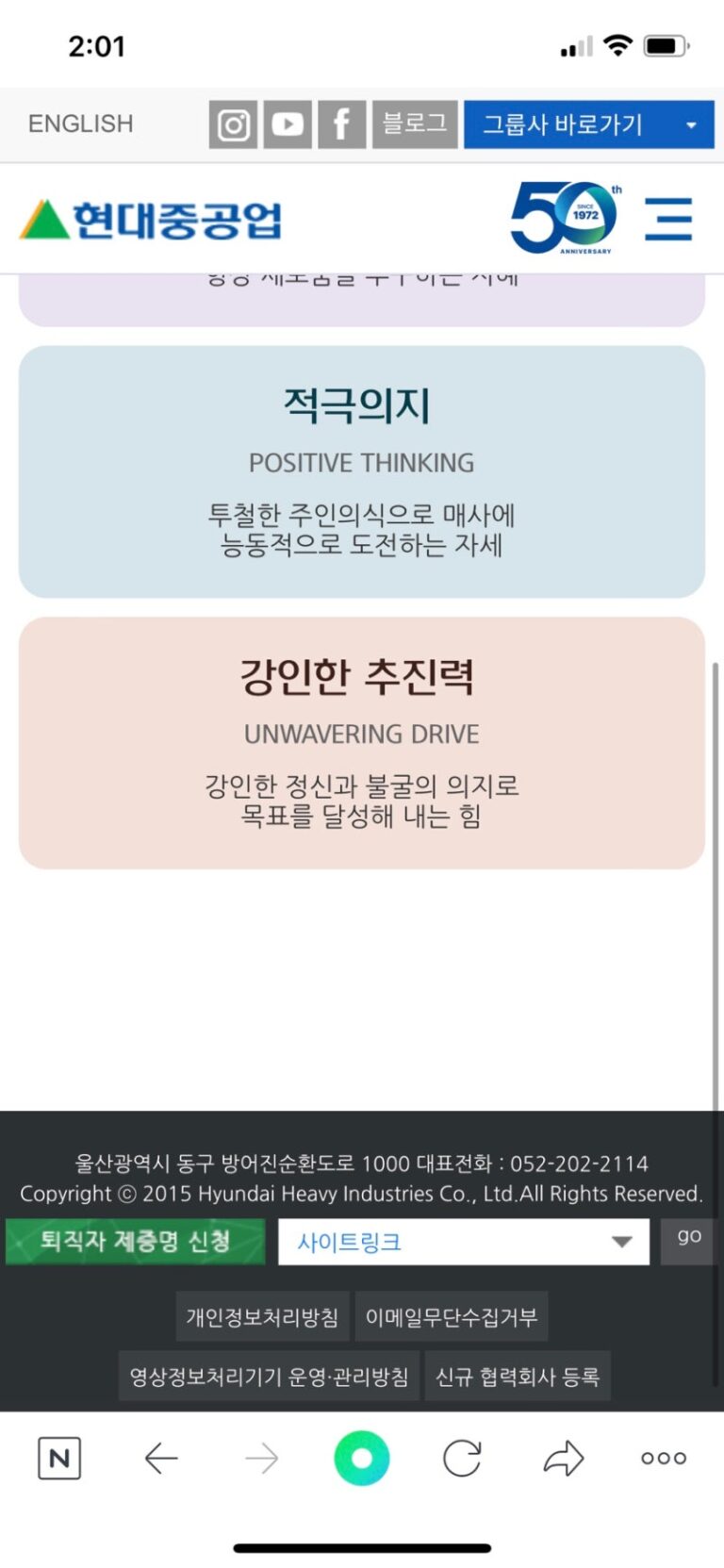Expand the 그룹사 바로가기 dropdown

click(x=588, y=124)
